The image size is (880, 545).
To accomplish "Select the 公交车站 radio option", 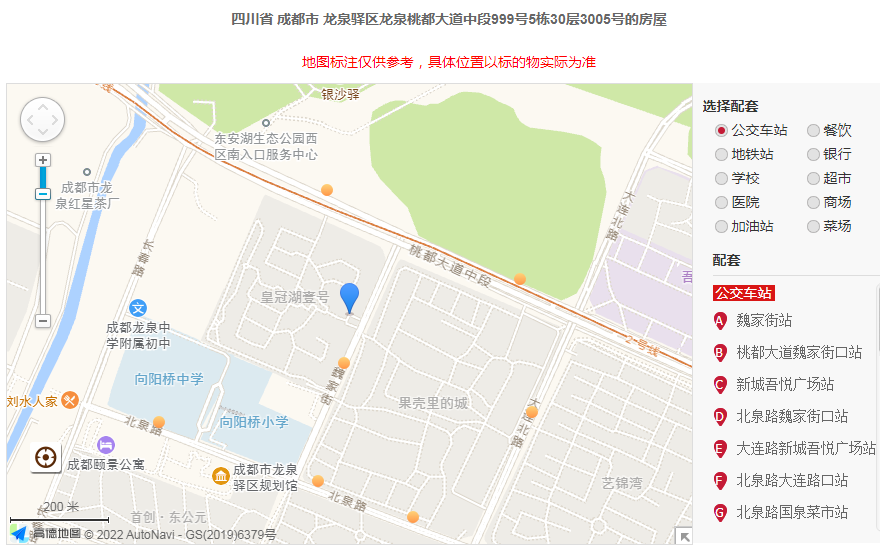I will click(x=721, y=131).
